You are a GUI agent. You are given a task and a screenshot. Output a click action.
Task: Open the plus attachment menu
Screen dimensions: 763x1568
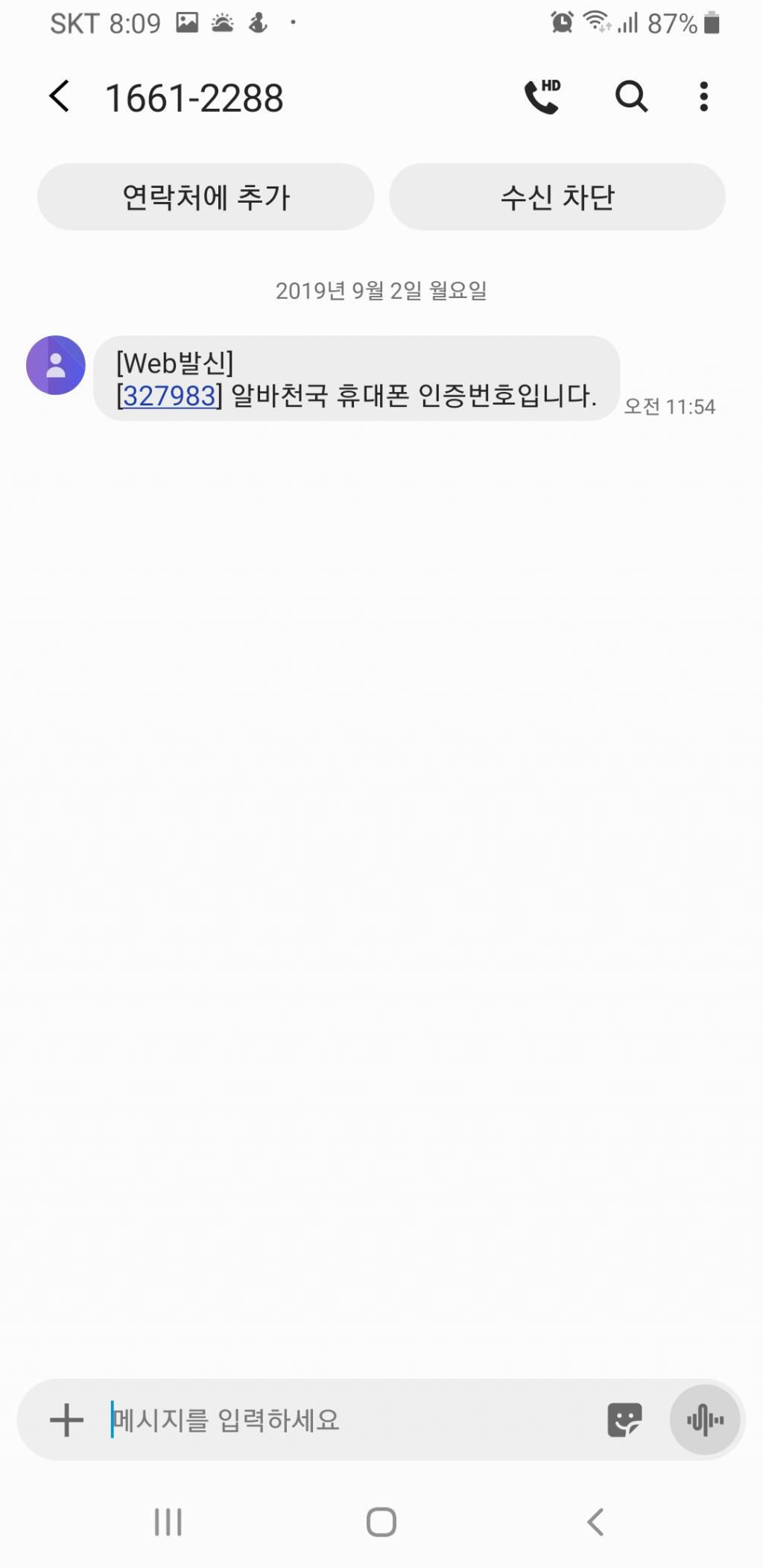[x=66, y=1420]
